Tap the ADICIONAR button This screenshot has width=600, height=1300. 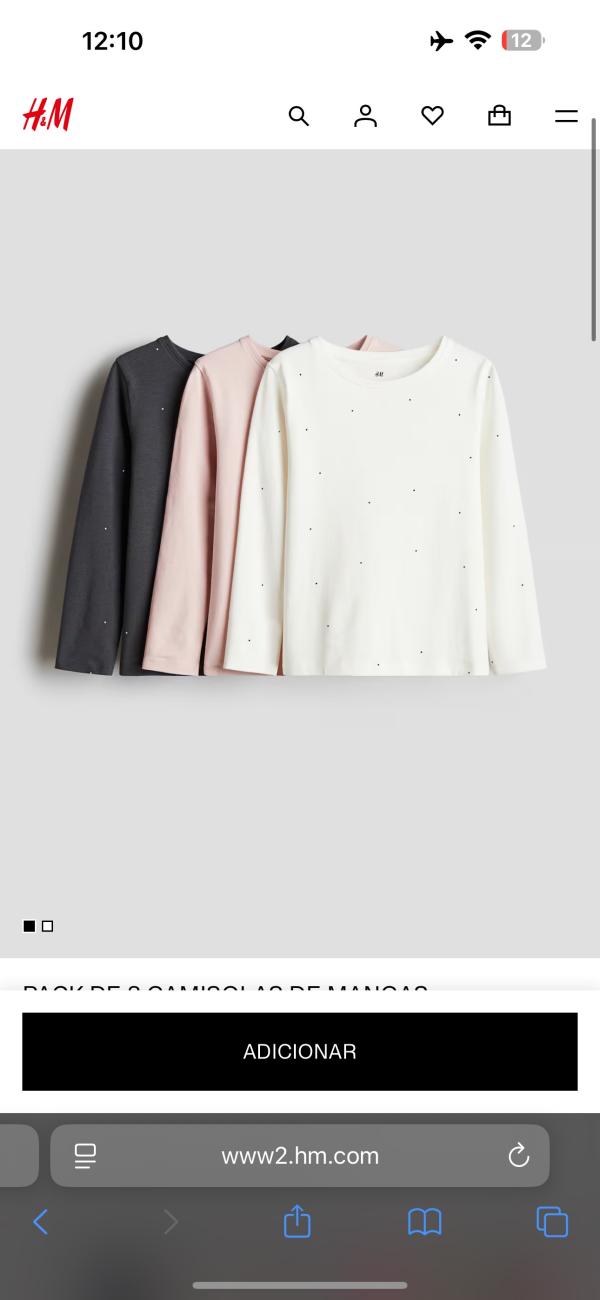point(300,1051)
